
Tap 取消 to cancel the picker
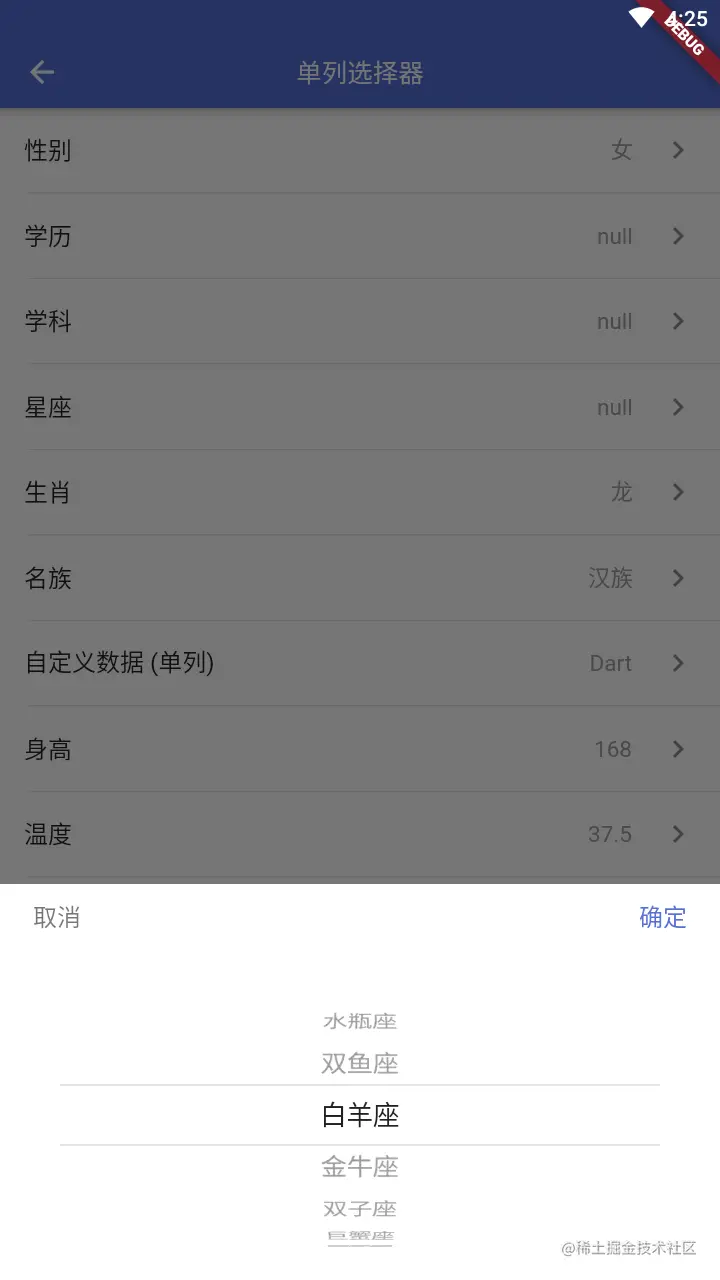click(x=57, y=918)
